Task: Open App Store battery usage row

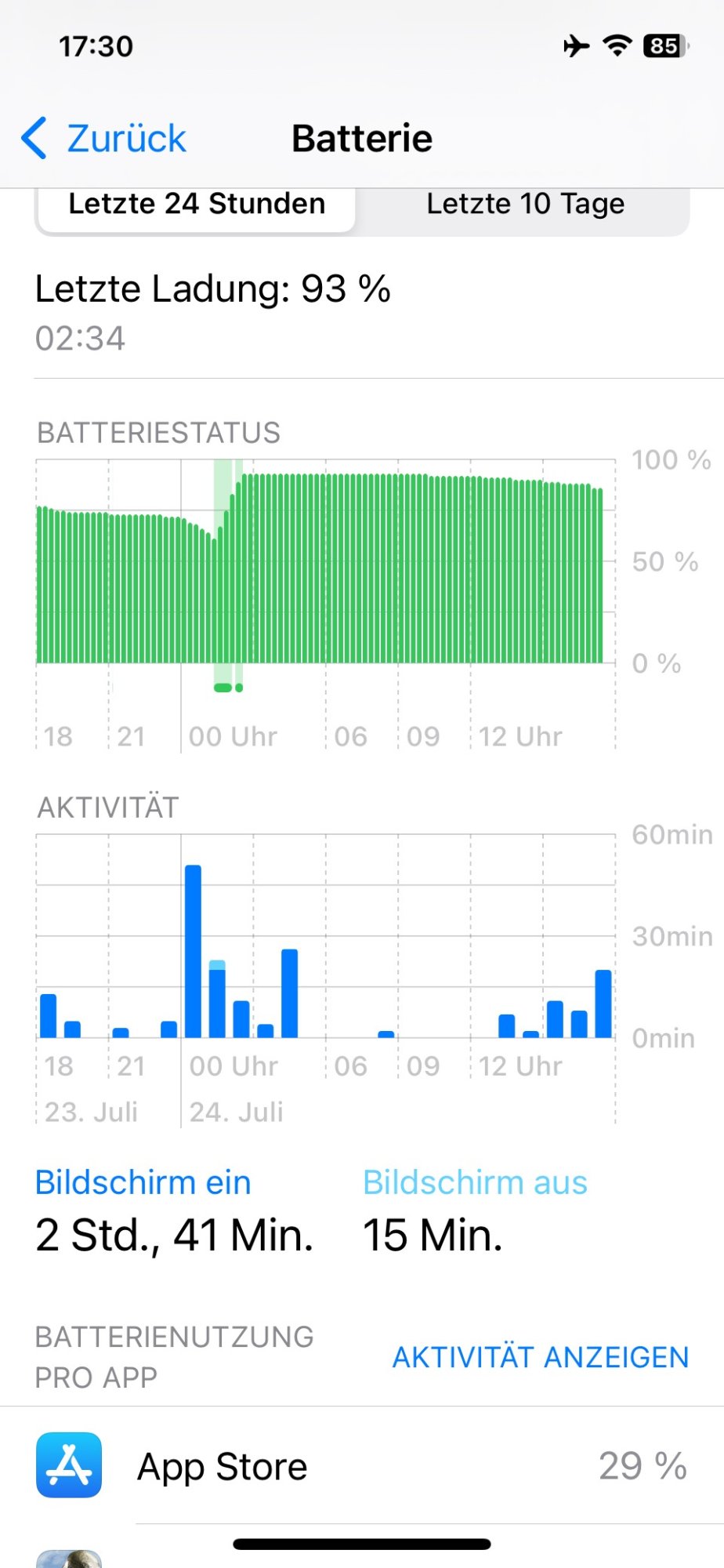Action: pyautogui.click(x=362, y=1465)
